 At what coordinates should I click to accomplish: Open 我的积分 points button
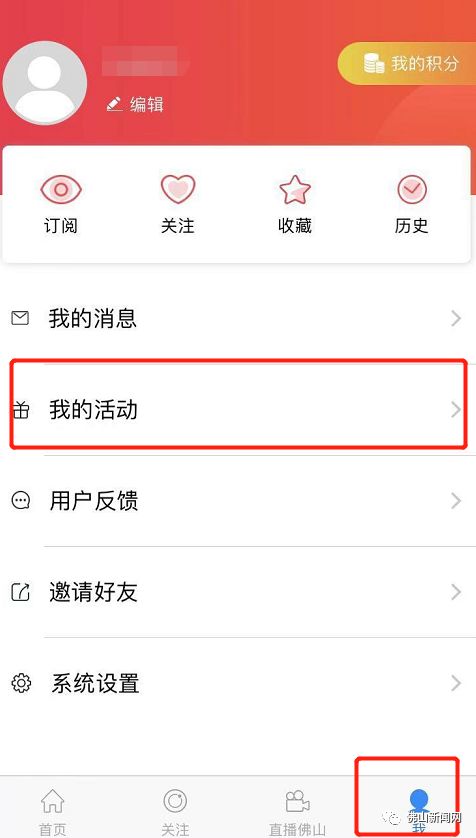407,64
